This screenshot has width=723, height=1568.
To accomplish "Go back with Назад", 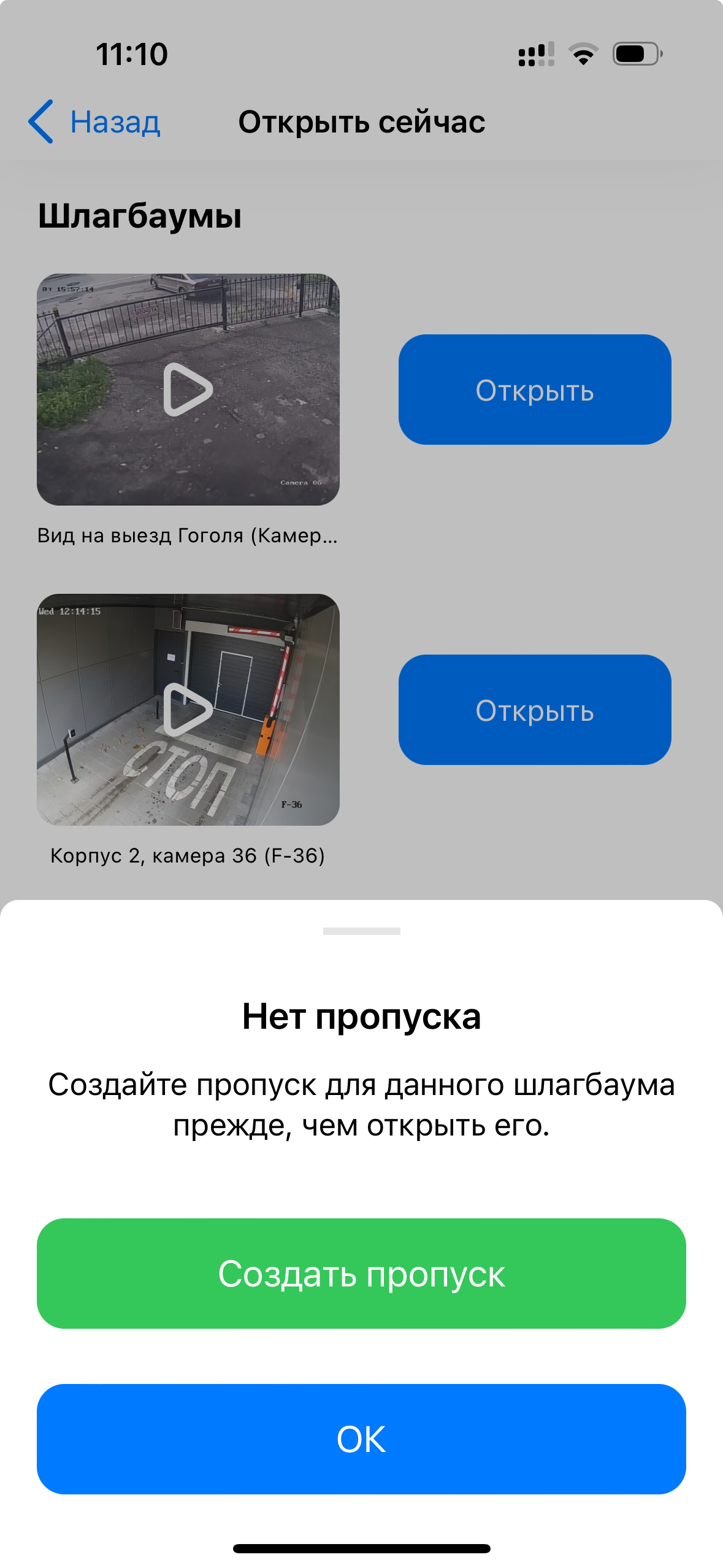I will pos(95,121).
